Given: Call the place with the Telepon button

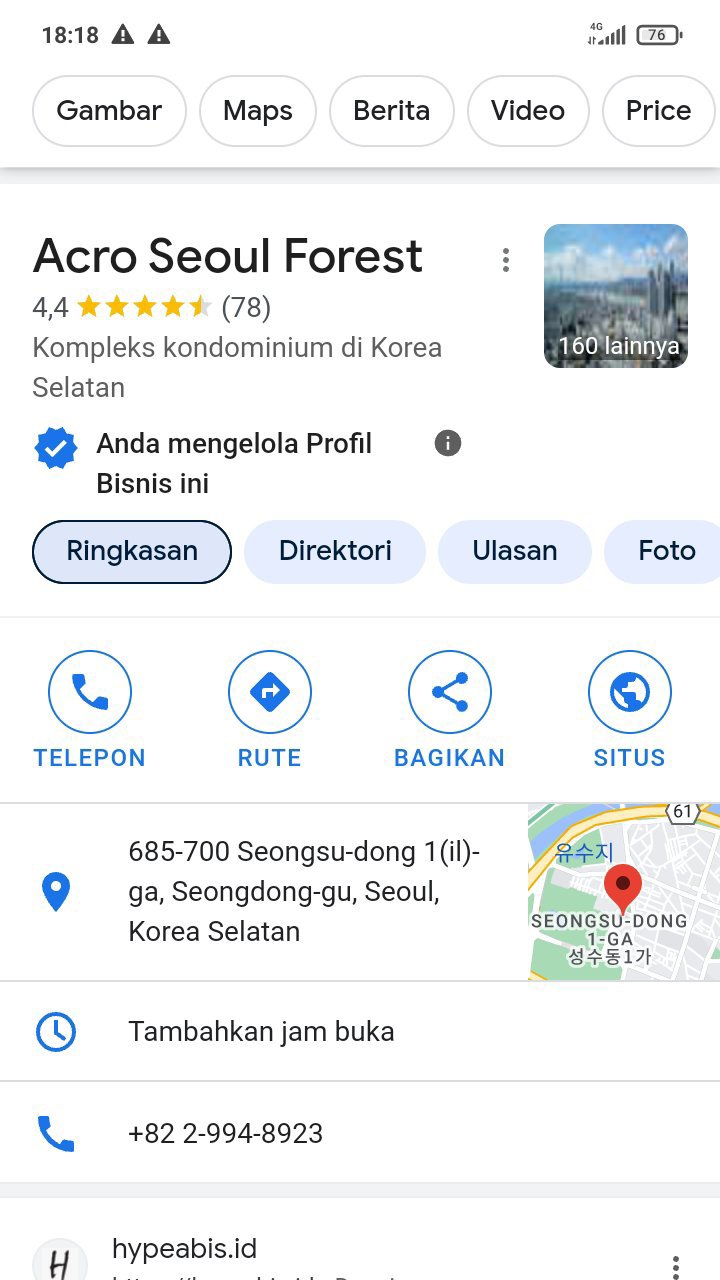Looking at the screenshot, I should tap(90, 710).
